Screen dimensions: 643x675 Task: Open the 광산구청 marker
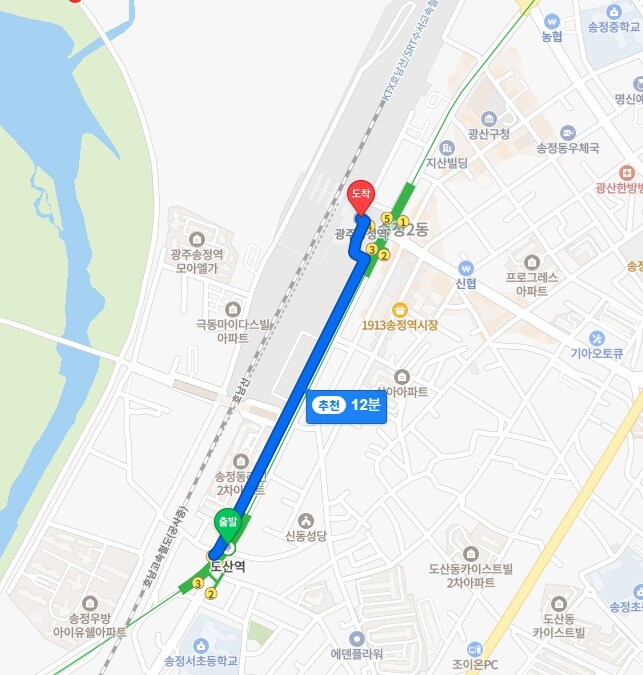(488, 120)
